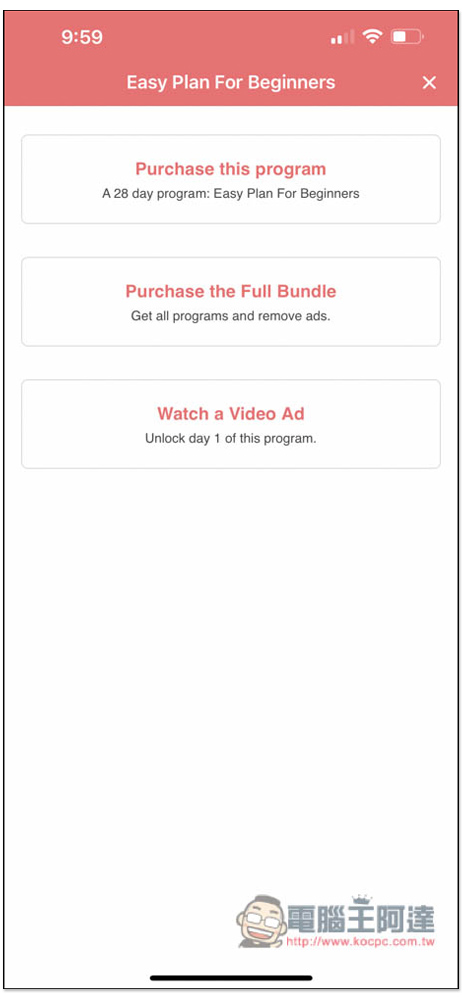This screenshot has height=1000, width=462.
Task: Select Purchase this program option
Action: (x=231, y=179)
